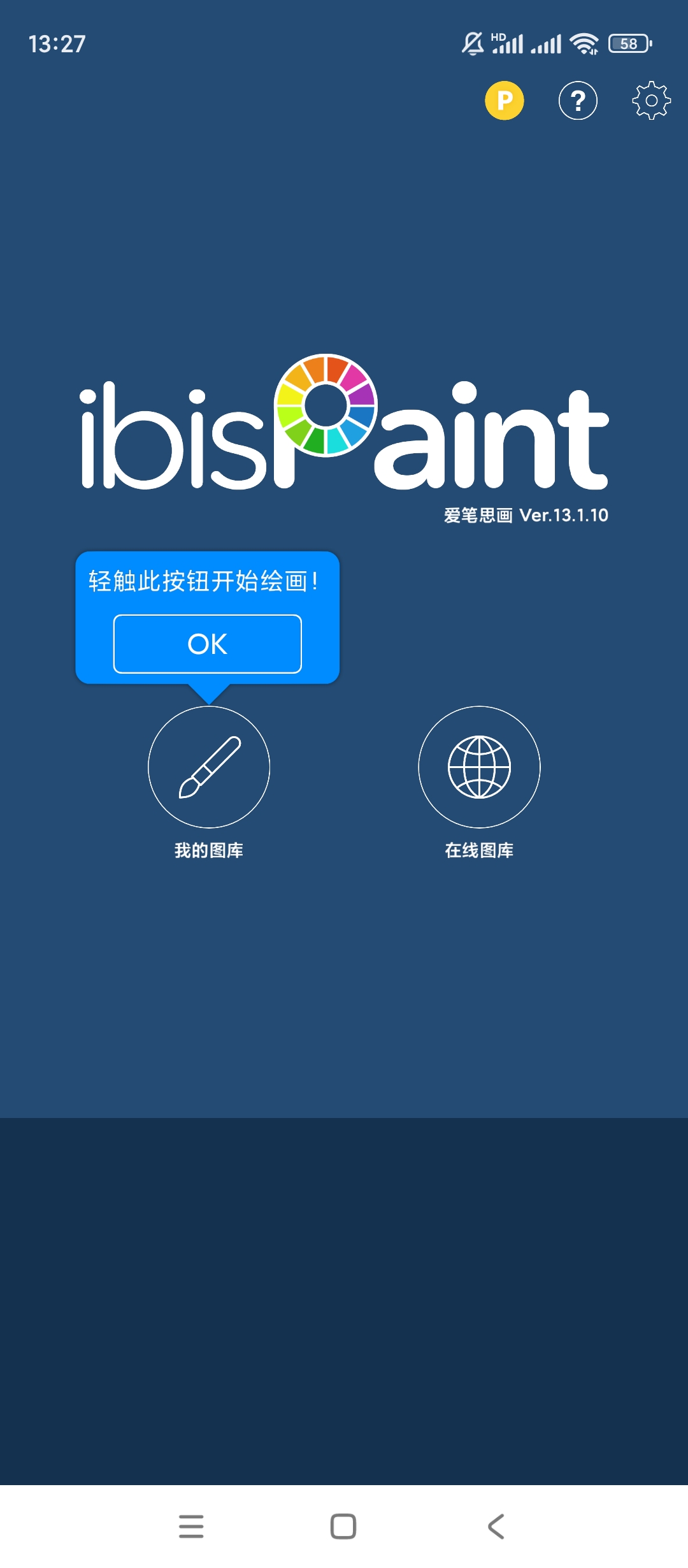Go back with system back button
This screenshot has height=1568, width=688.
point(496,1527)
